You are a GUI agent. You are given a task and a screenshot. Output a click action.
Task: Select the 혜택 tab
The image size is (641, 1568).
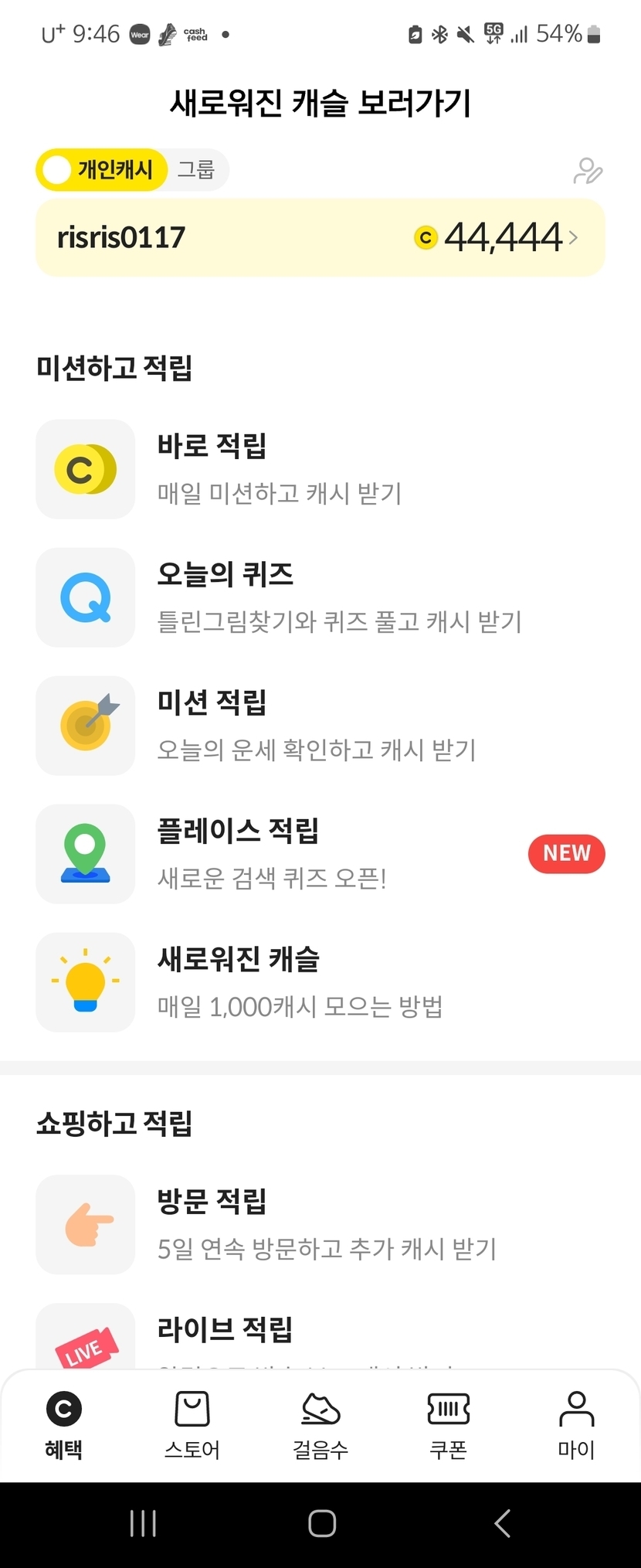click(x=64, y=1426)
